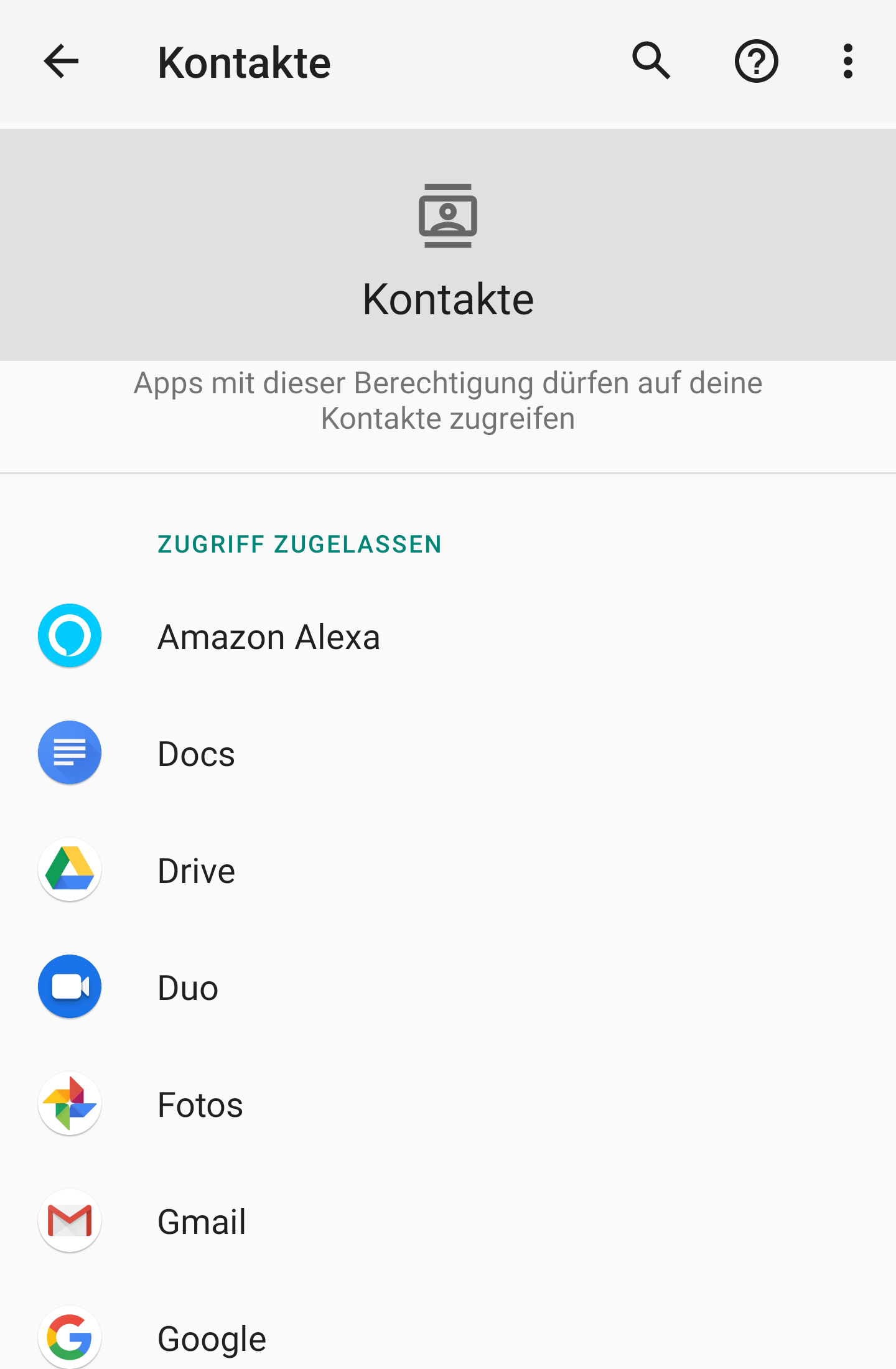The width and height of the screenshot is (896, 1369).
Task: Click the Gmail envelope icon
Action: [x=69, y=1220]
